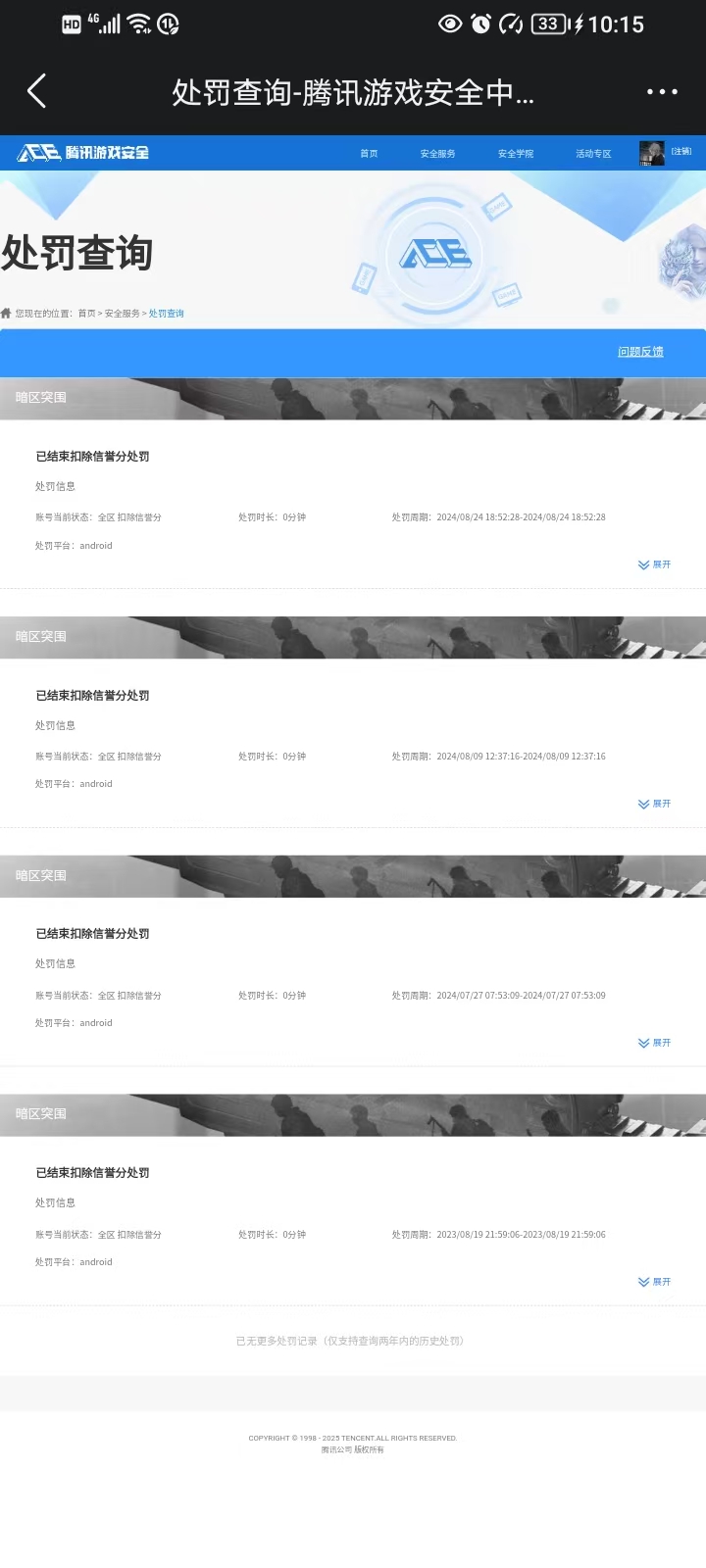Tap the 注销 logout link

click(x=681, y=151)
